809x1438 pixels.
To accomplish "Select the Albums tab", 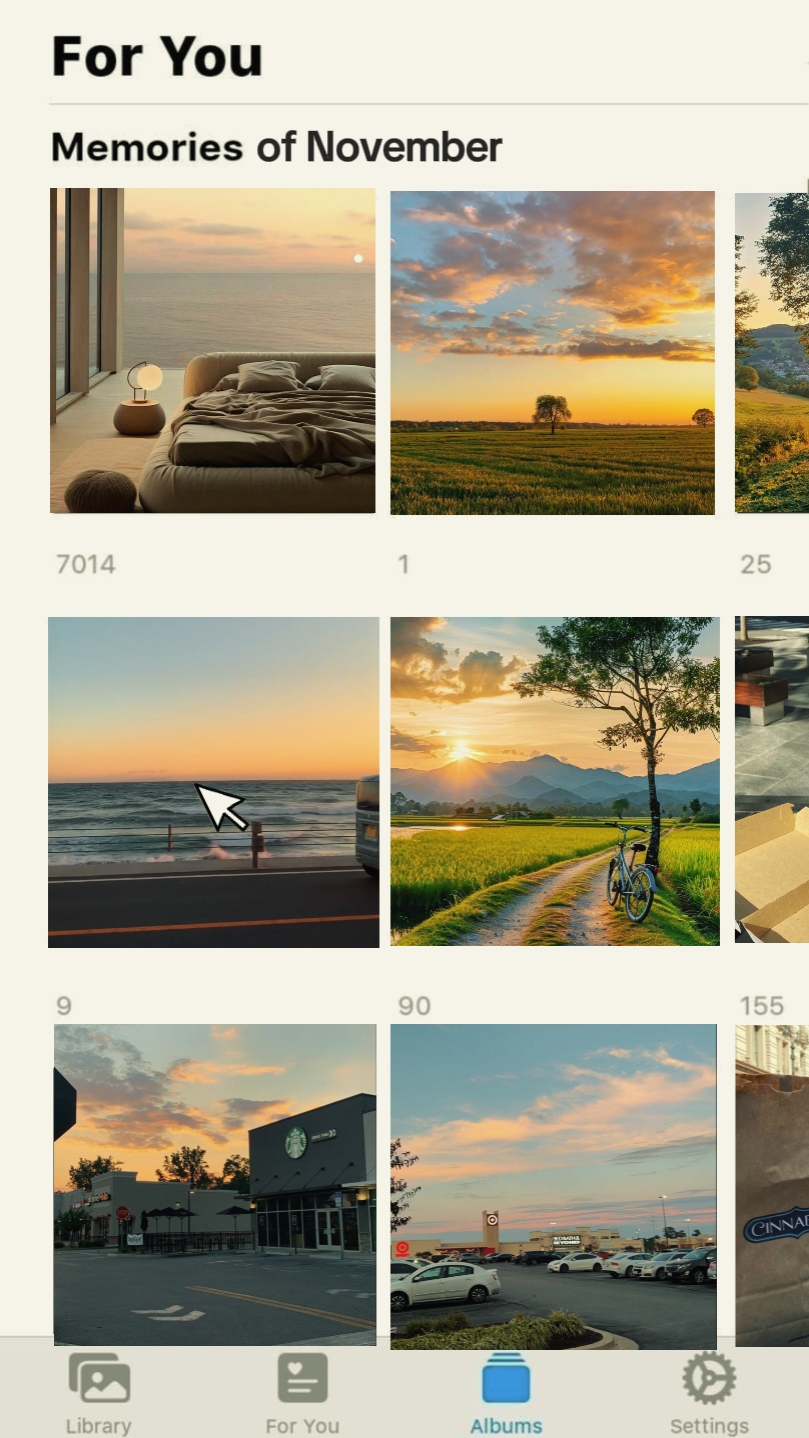I will tap(506, 1393).
